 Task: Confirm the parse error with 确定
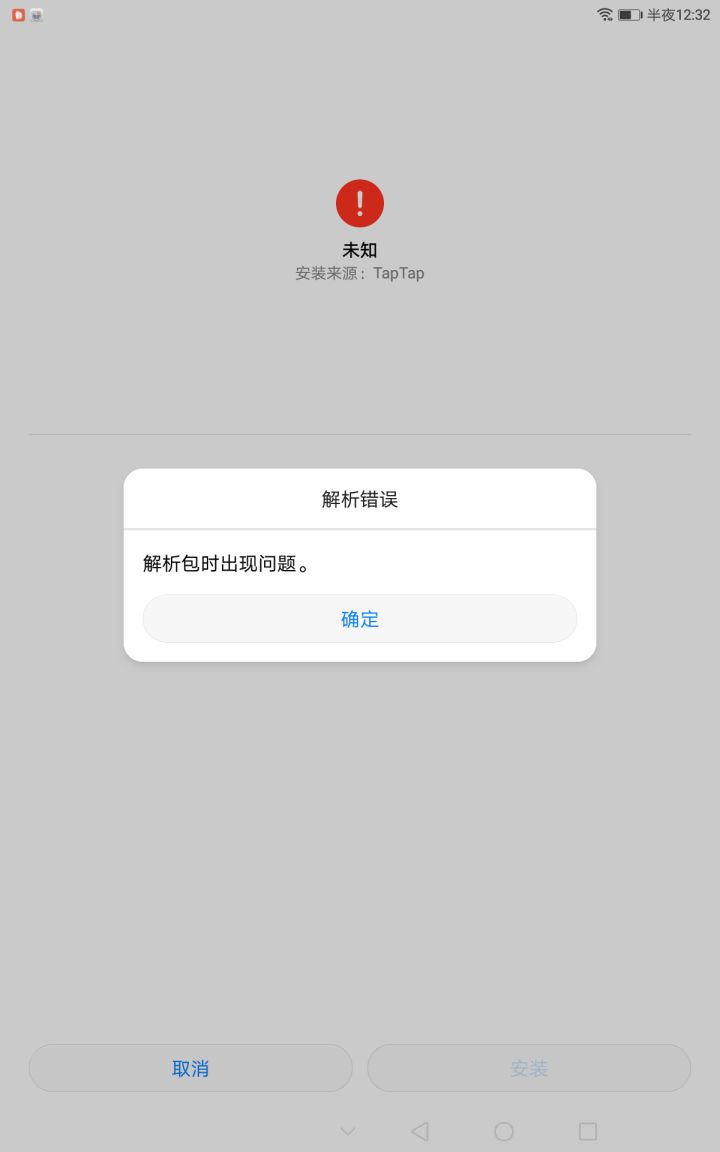[359, 618]
